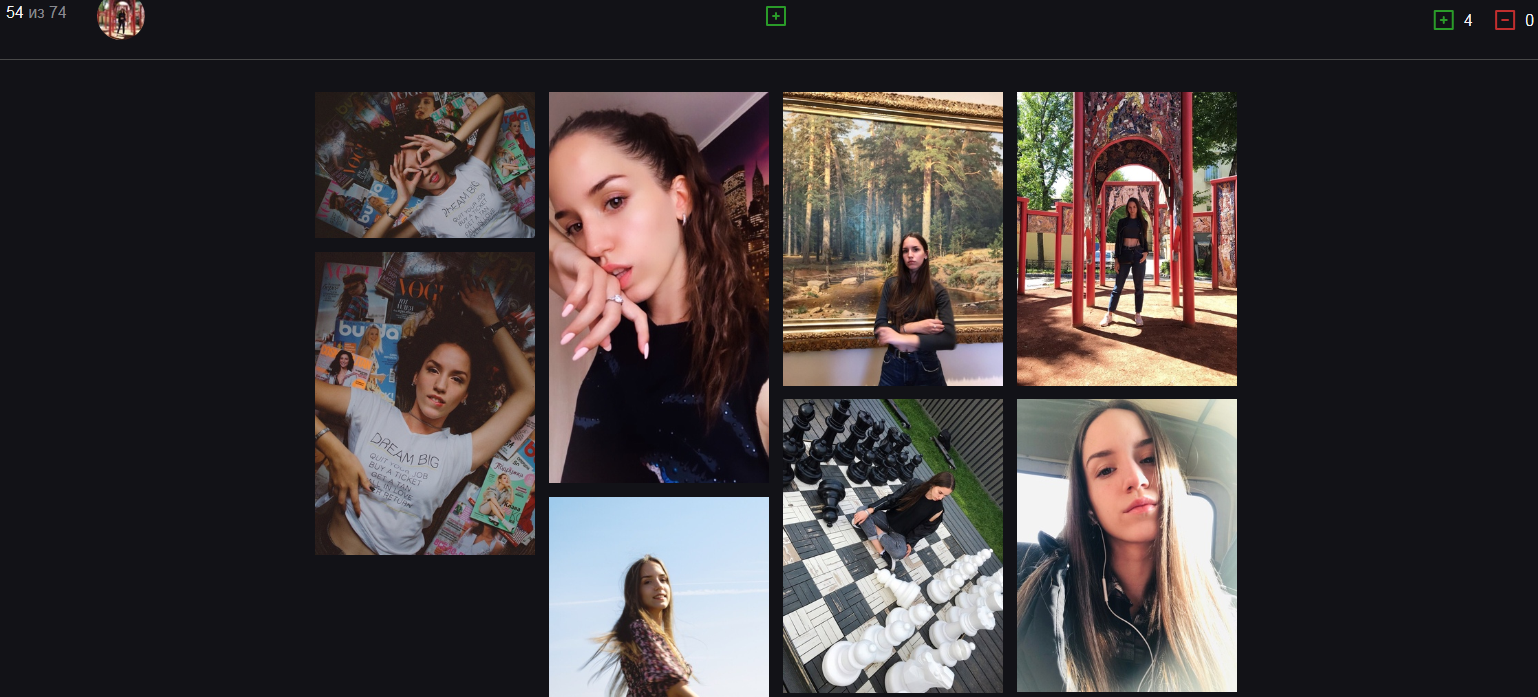Open the giant chessboard photo
Image resolution: width=1538 pixels, height=697 pixels.
point(892,545)
